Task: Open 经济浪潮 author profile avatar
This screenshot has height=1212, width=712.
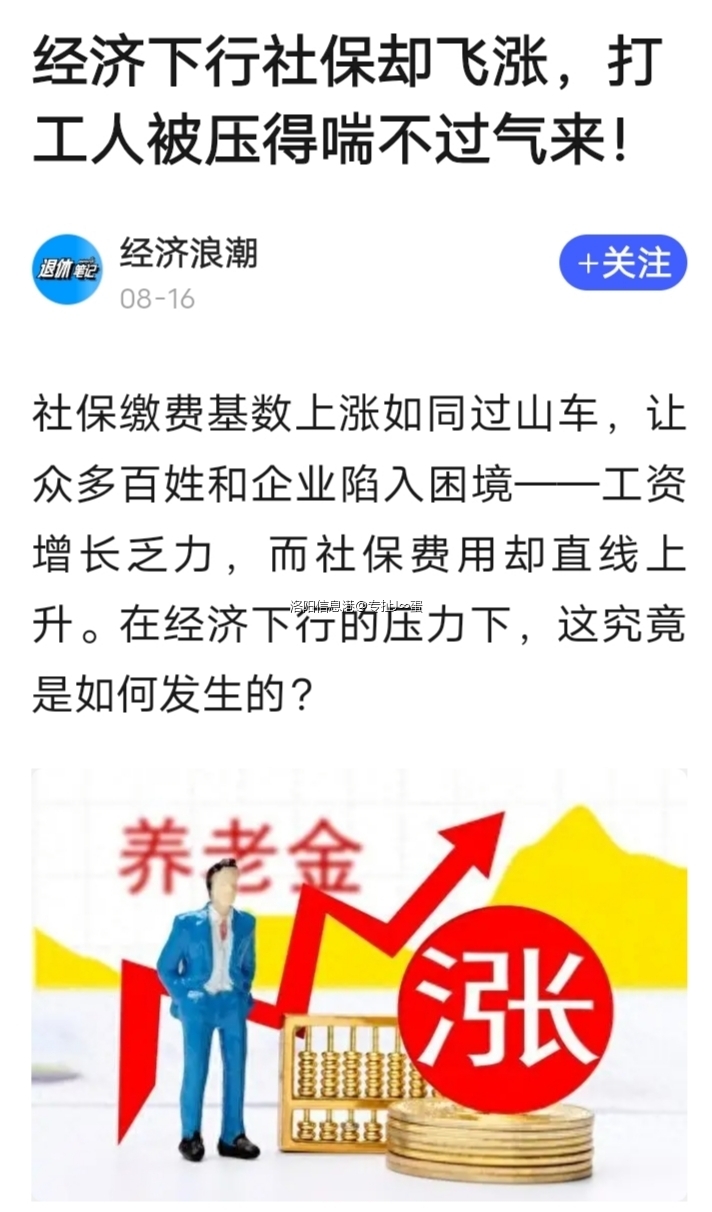Action: tap(67, 269)
